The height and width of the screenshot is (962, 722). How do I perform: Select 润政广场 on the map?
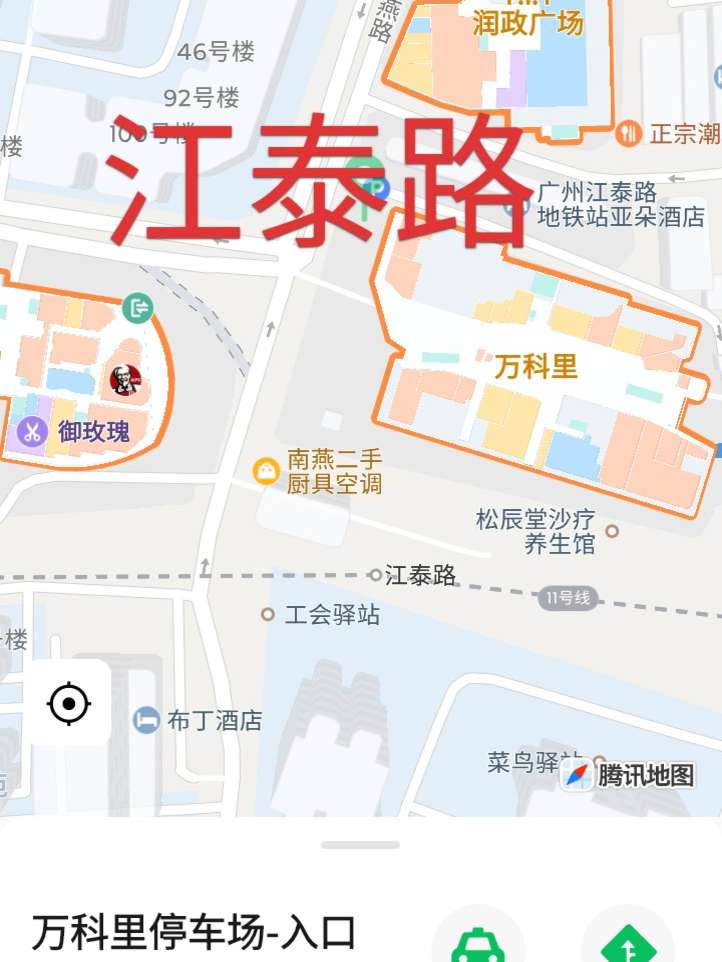tap(528, 24)
